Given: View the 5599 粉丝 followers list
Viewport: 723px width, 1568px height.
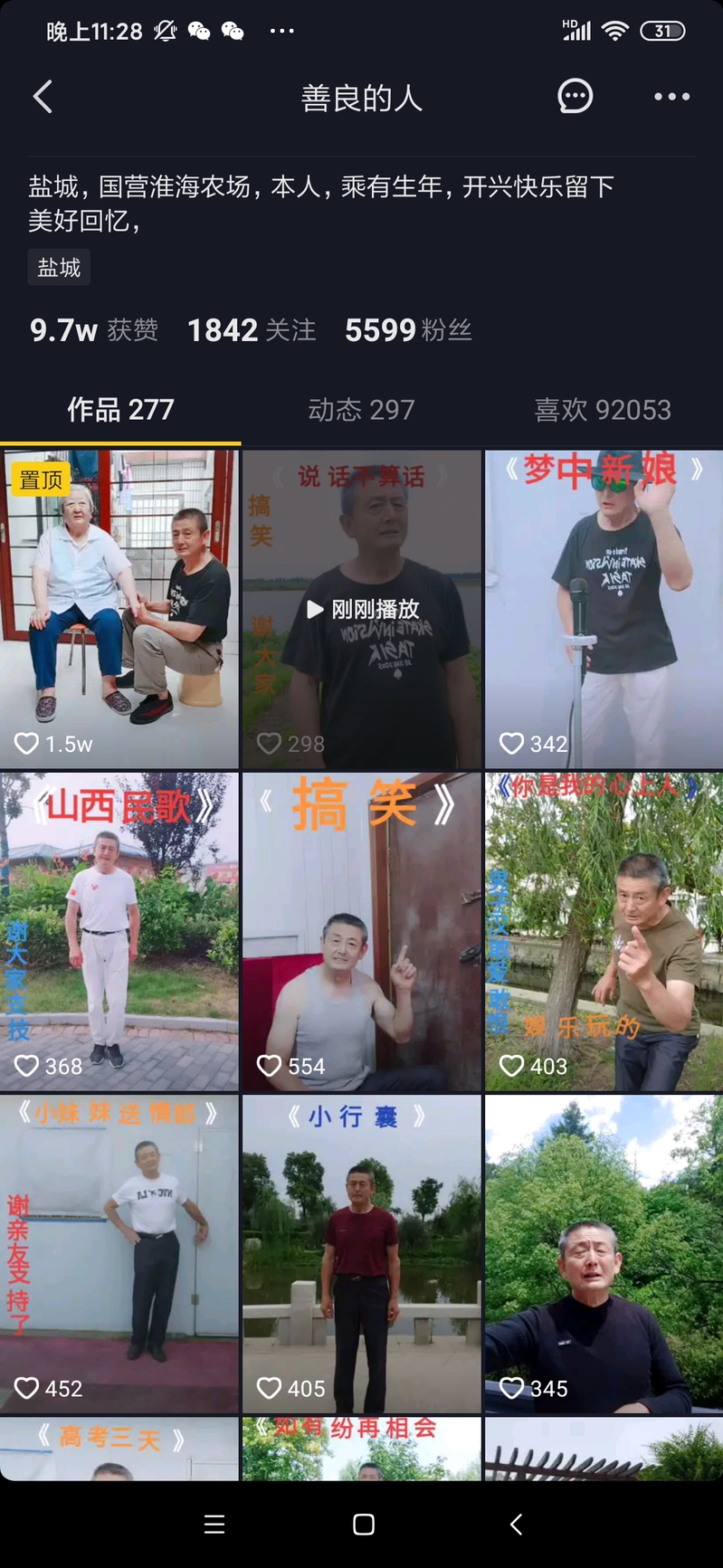Looking at the screenshot, I should click(408, 330).
